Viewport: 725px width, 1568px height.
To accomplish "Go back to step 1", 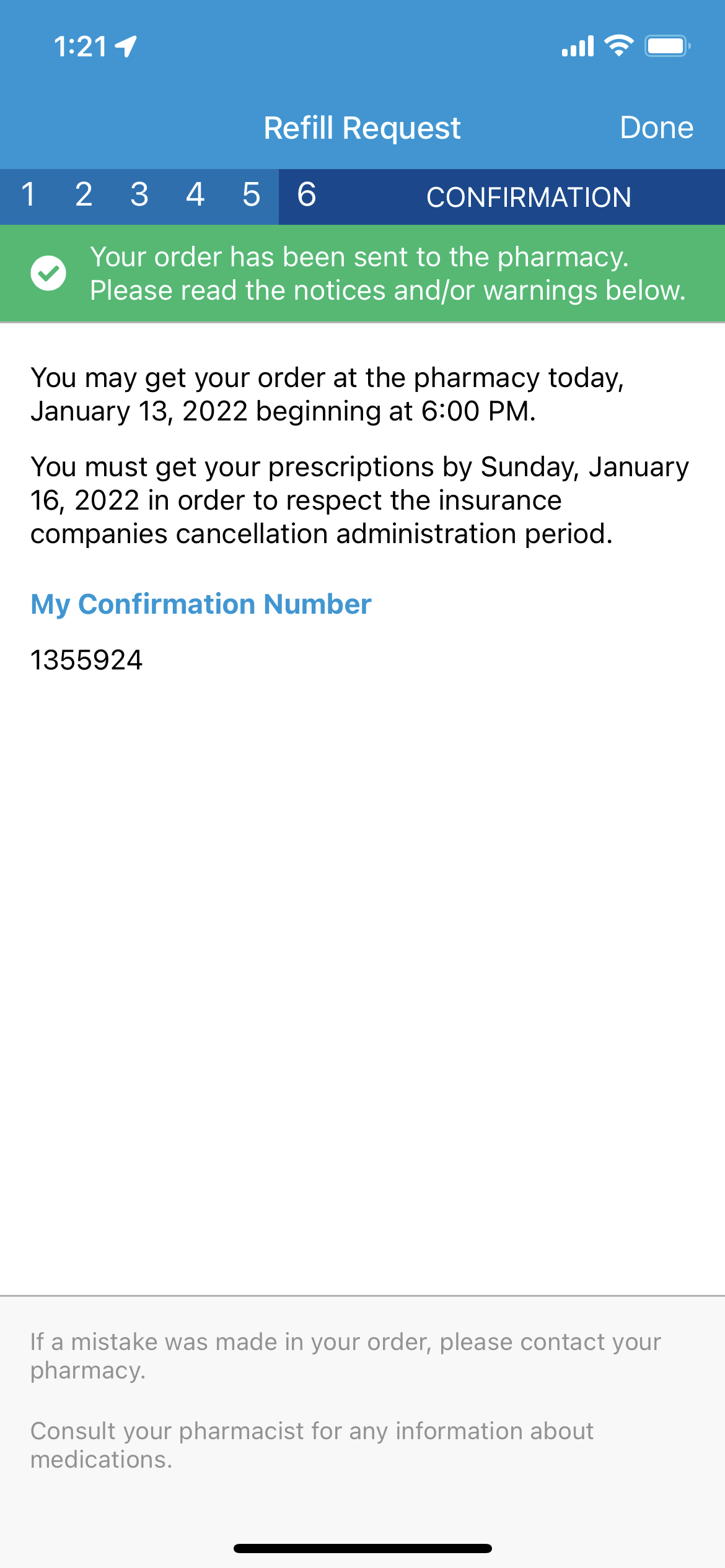I will click(28, 195).
